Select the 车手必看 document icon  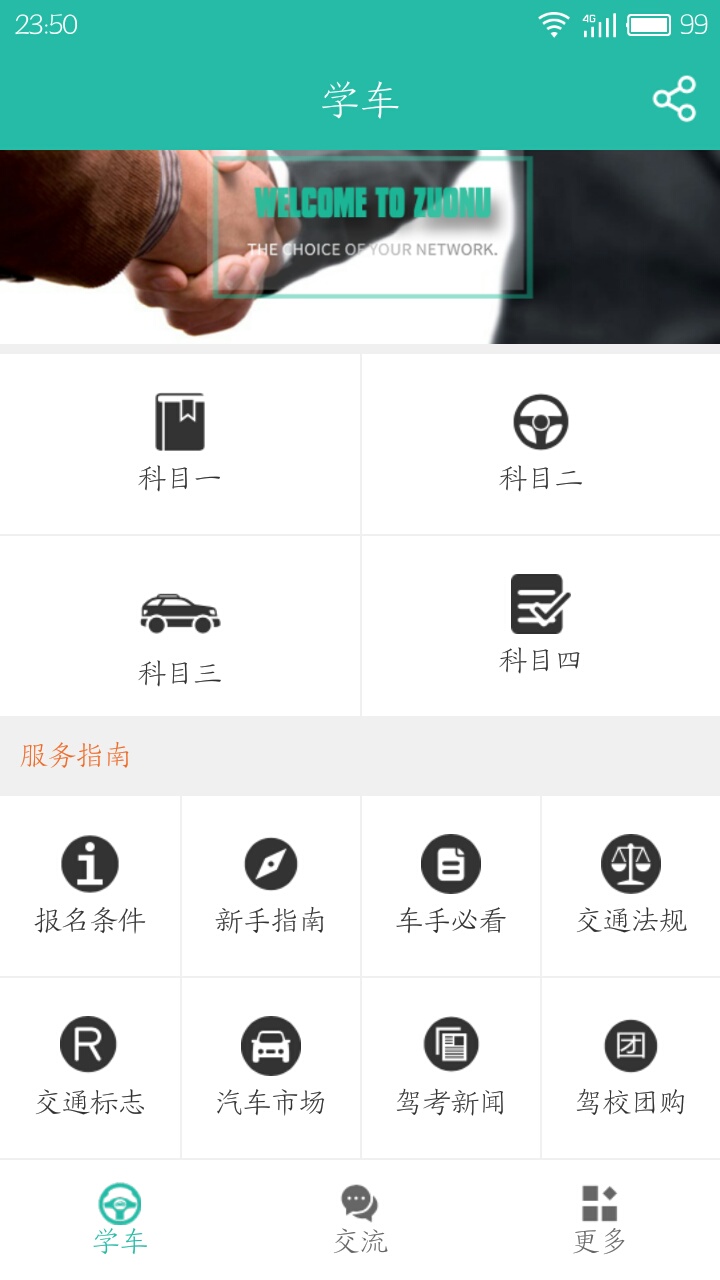[x=450, y=863]
